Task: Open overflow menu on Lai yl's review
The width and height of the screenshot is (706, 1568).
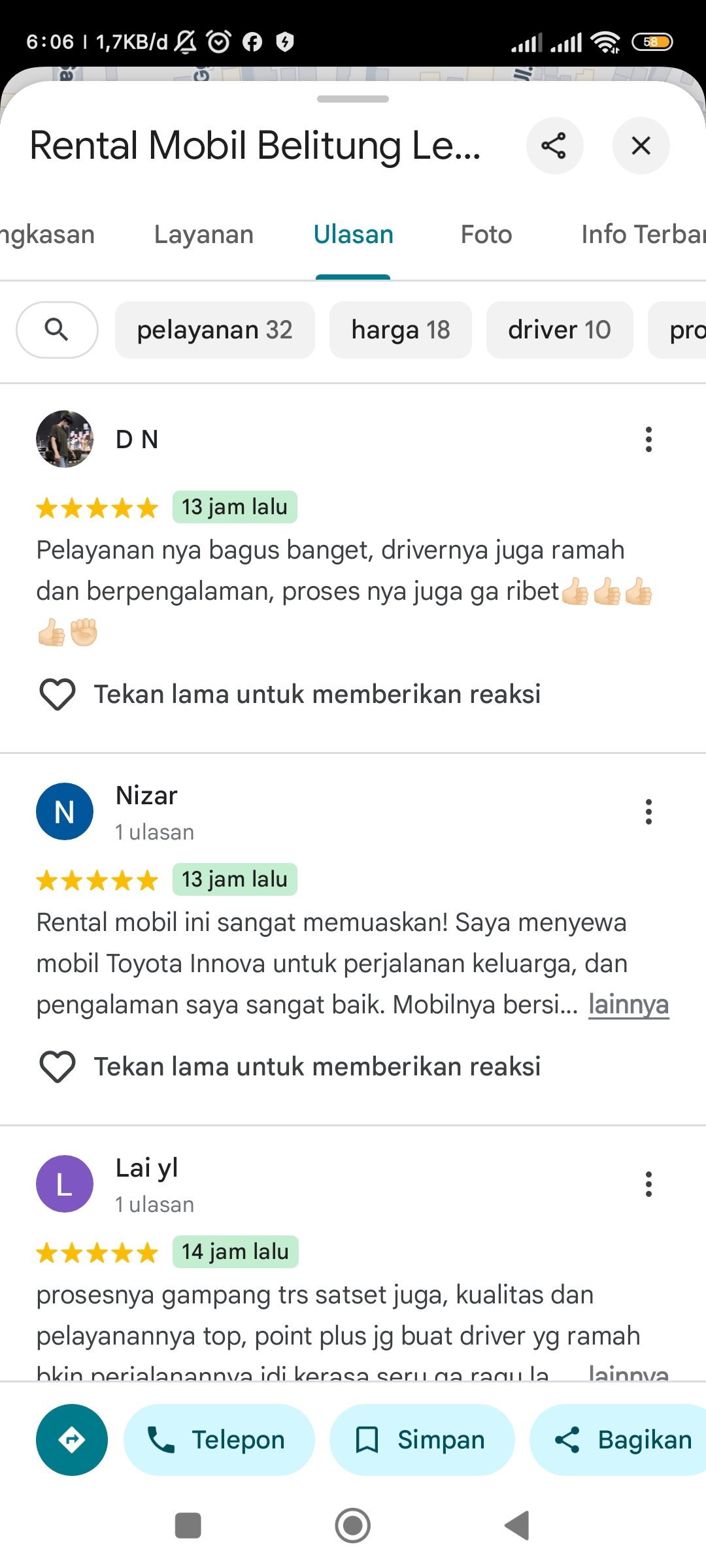Action: (x=648, y=1184)
